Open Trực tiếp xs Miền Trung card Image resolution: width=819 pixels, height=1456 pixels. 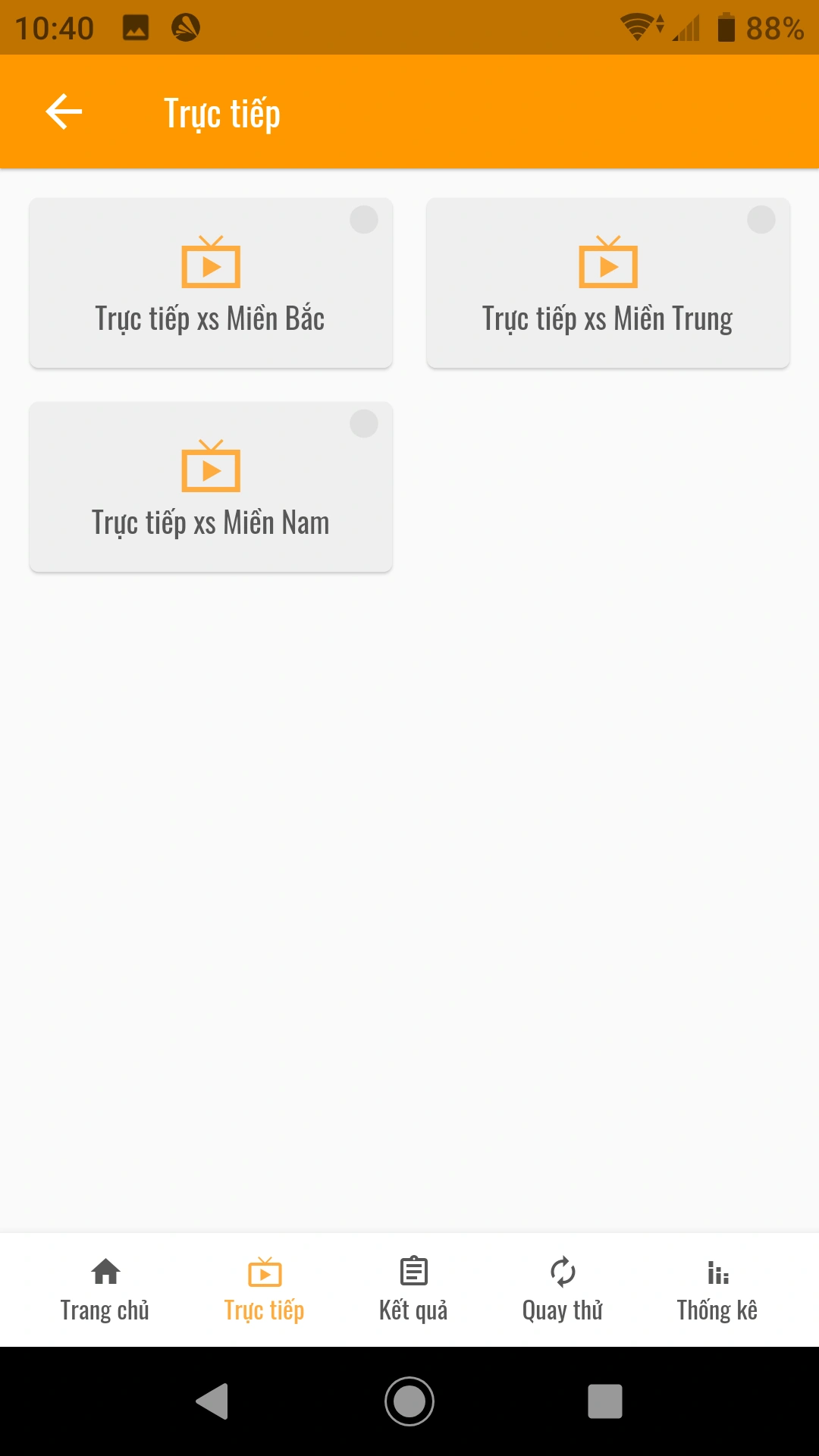607,284
